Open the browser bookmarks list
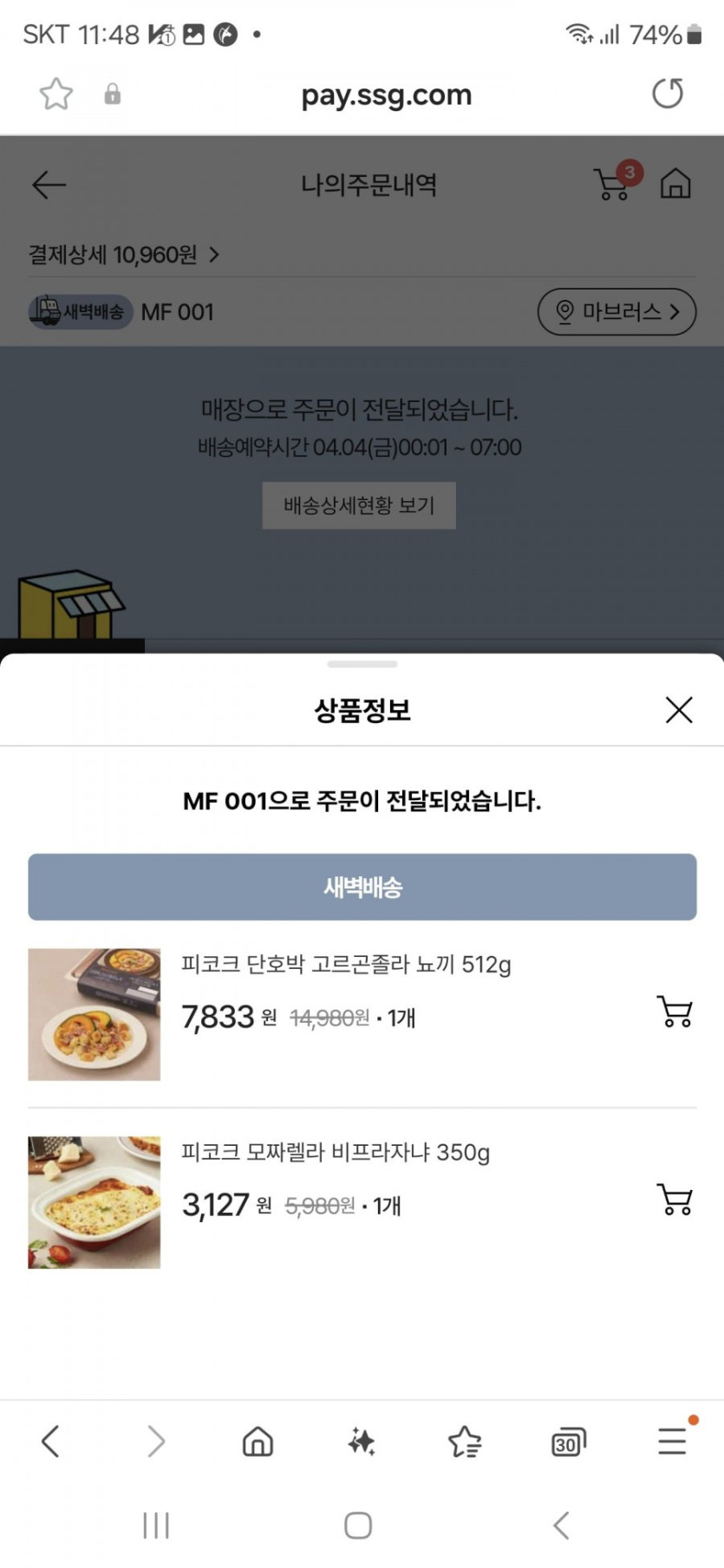 [465, 1441]
